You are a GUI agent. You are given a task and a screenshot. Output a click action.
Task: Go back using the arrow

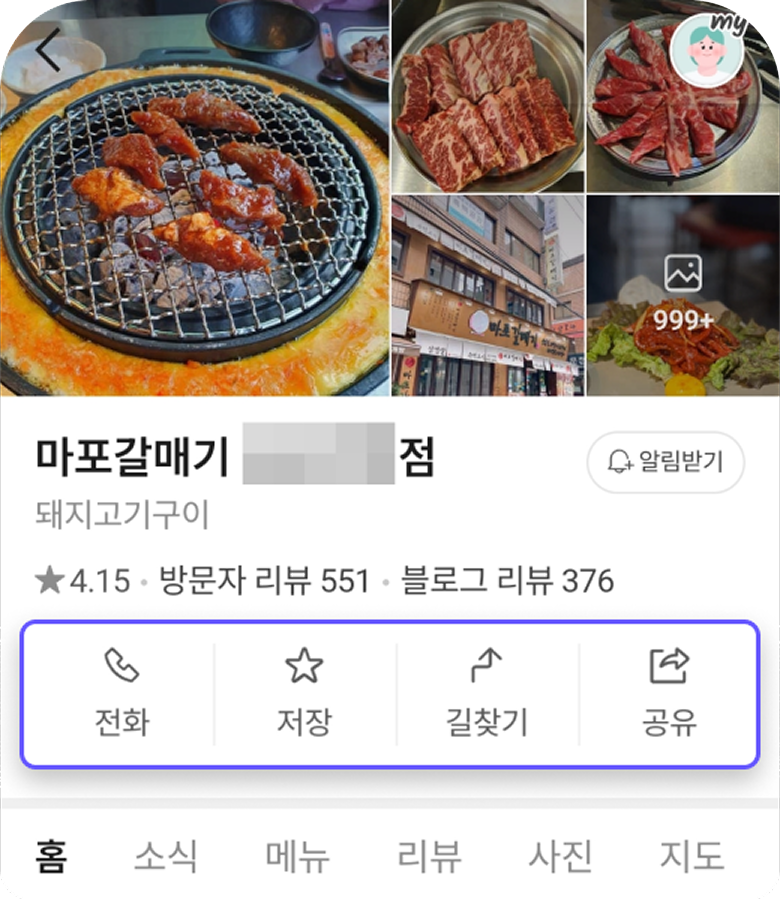48,50
